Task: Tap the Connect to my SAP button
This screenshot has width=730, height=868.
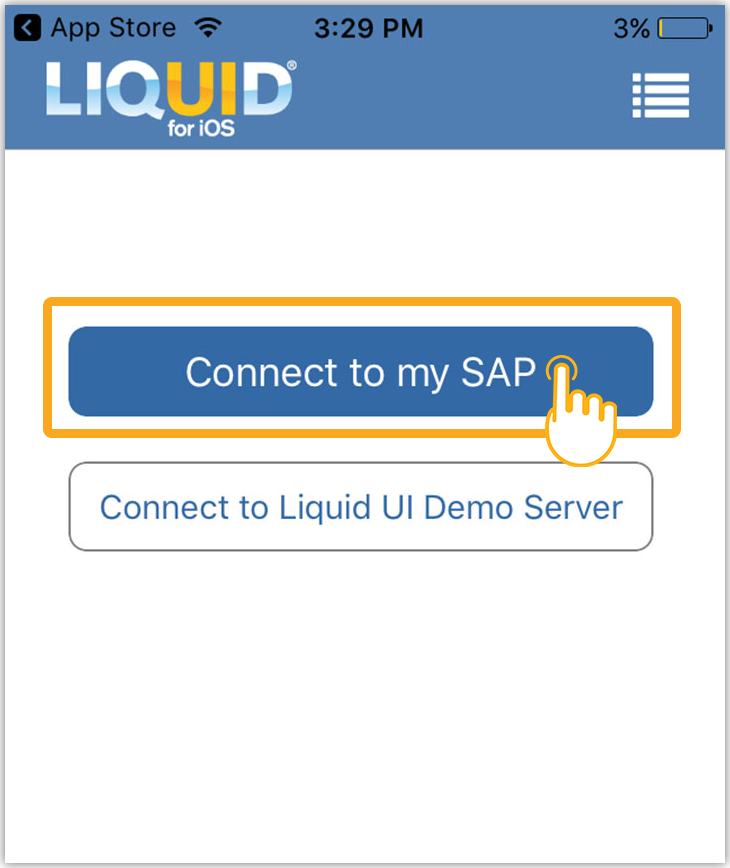Action: pyautogui.click(x=360, y=372)
